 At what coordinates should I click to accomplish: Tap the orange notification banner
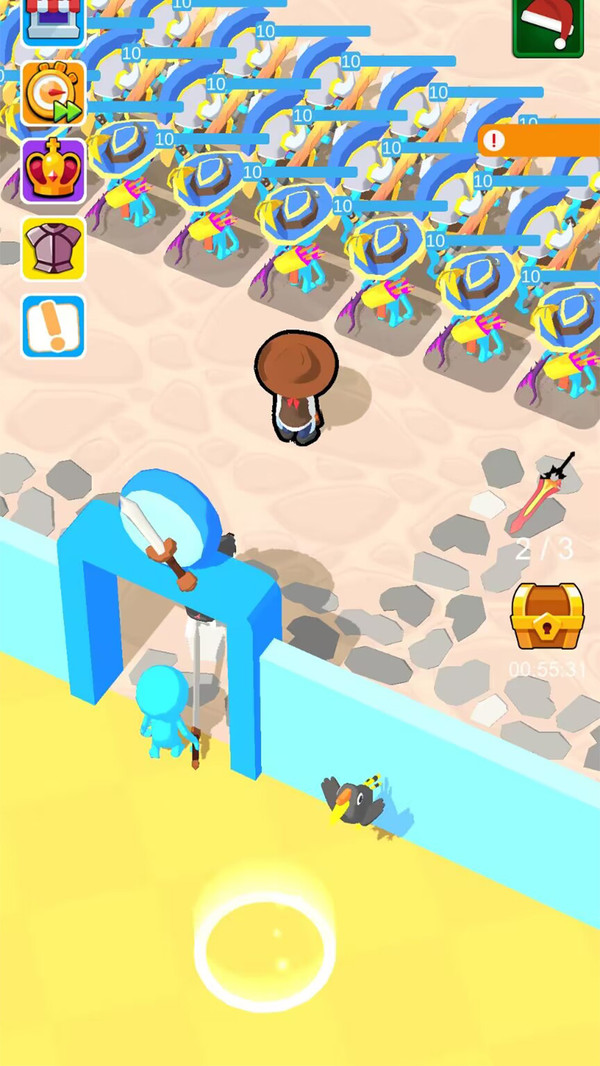(x=540, y=140)
